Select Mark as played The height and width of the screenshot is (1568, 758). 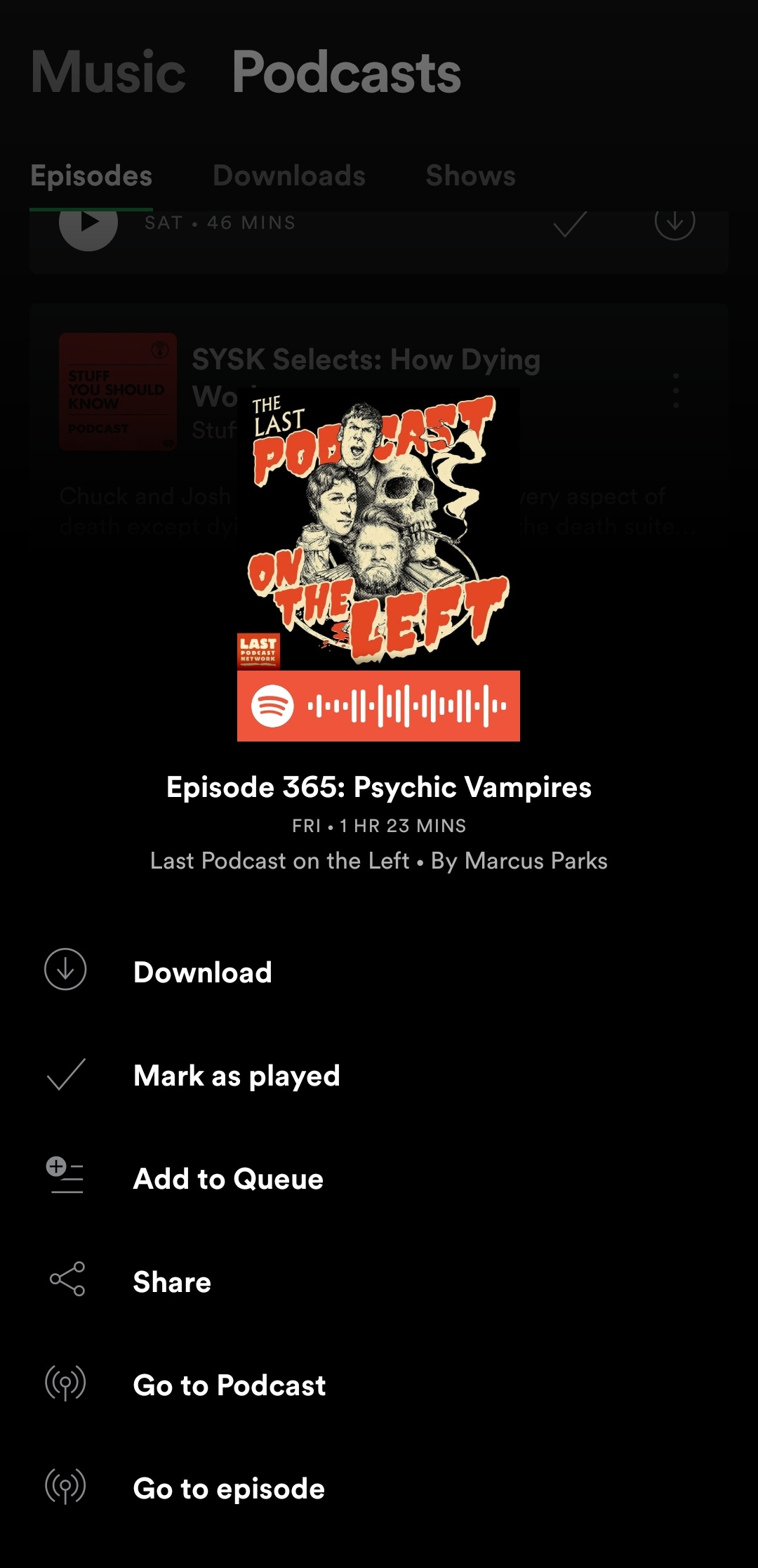(236, 1075)
